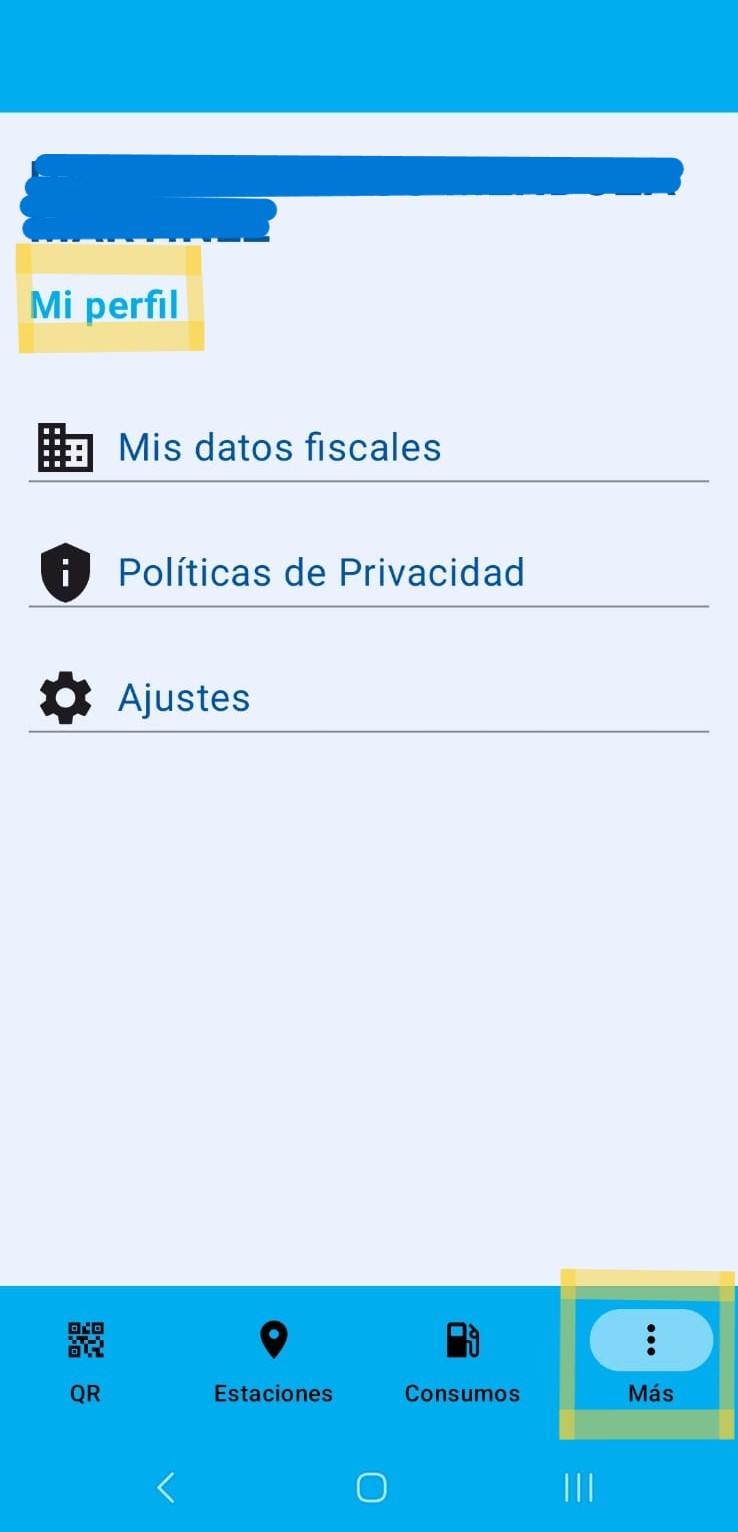Switch to the Estaciones tab
The image size is (738, 1532).
pyautogui.click(x=273, y=1360)
